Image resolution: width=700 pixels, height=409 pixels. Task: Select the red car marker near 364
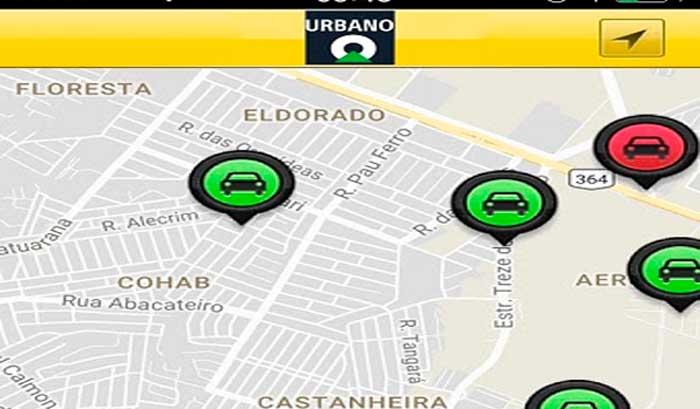(645, 148)
